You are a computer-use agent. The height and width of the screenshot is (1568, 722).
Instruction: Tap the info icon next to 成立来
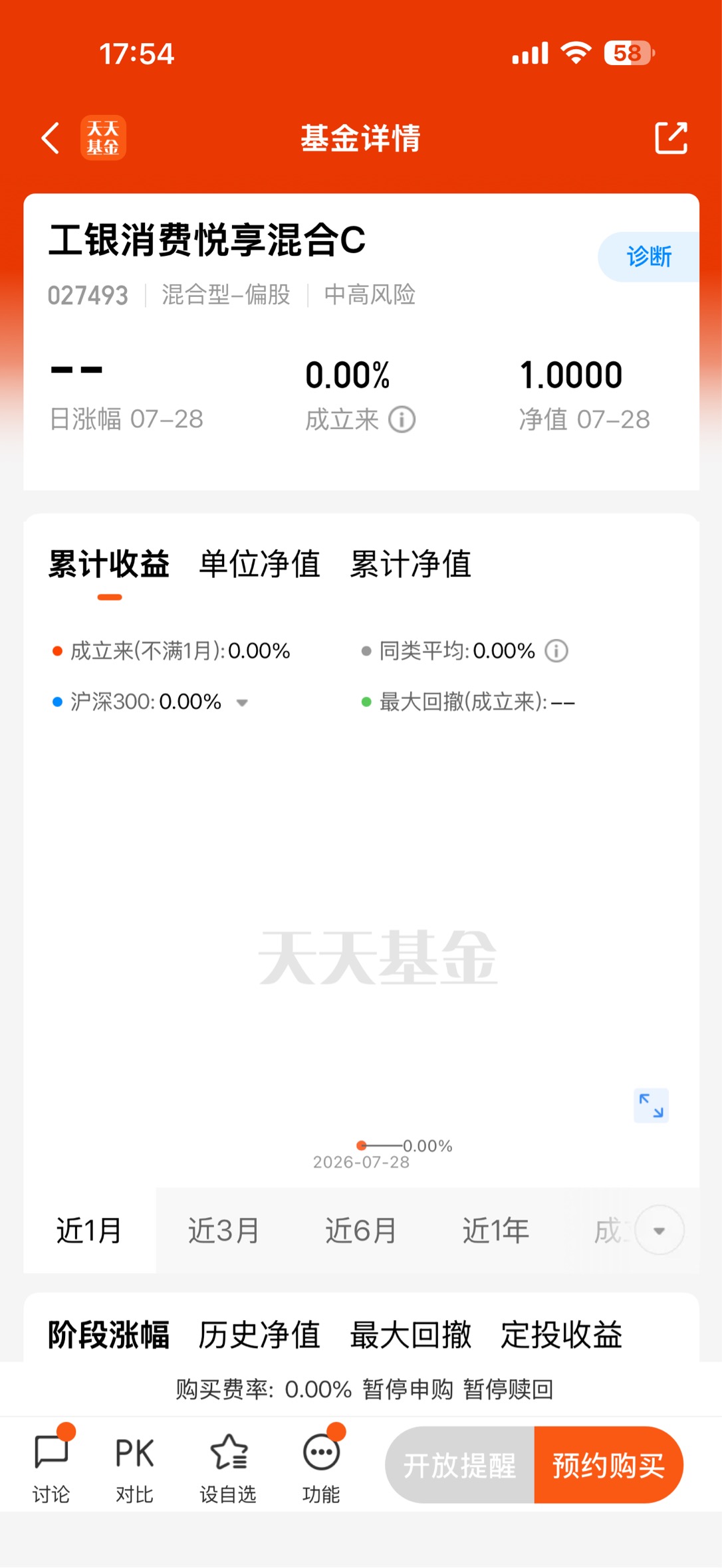click(402, 419)
